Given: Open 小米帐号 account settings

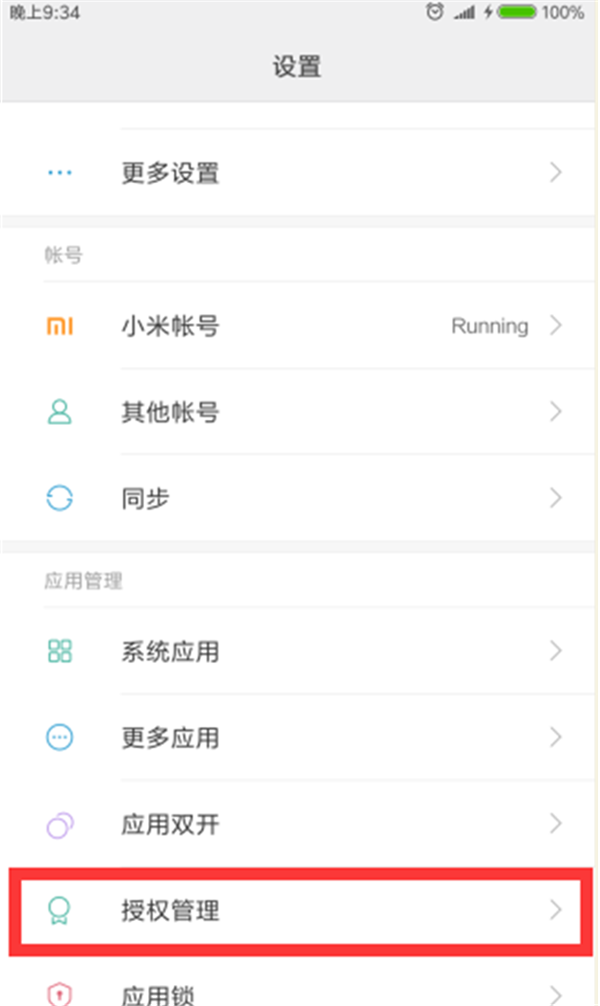Looking at the screenshot, I should pos(300,326).
